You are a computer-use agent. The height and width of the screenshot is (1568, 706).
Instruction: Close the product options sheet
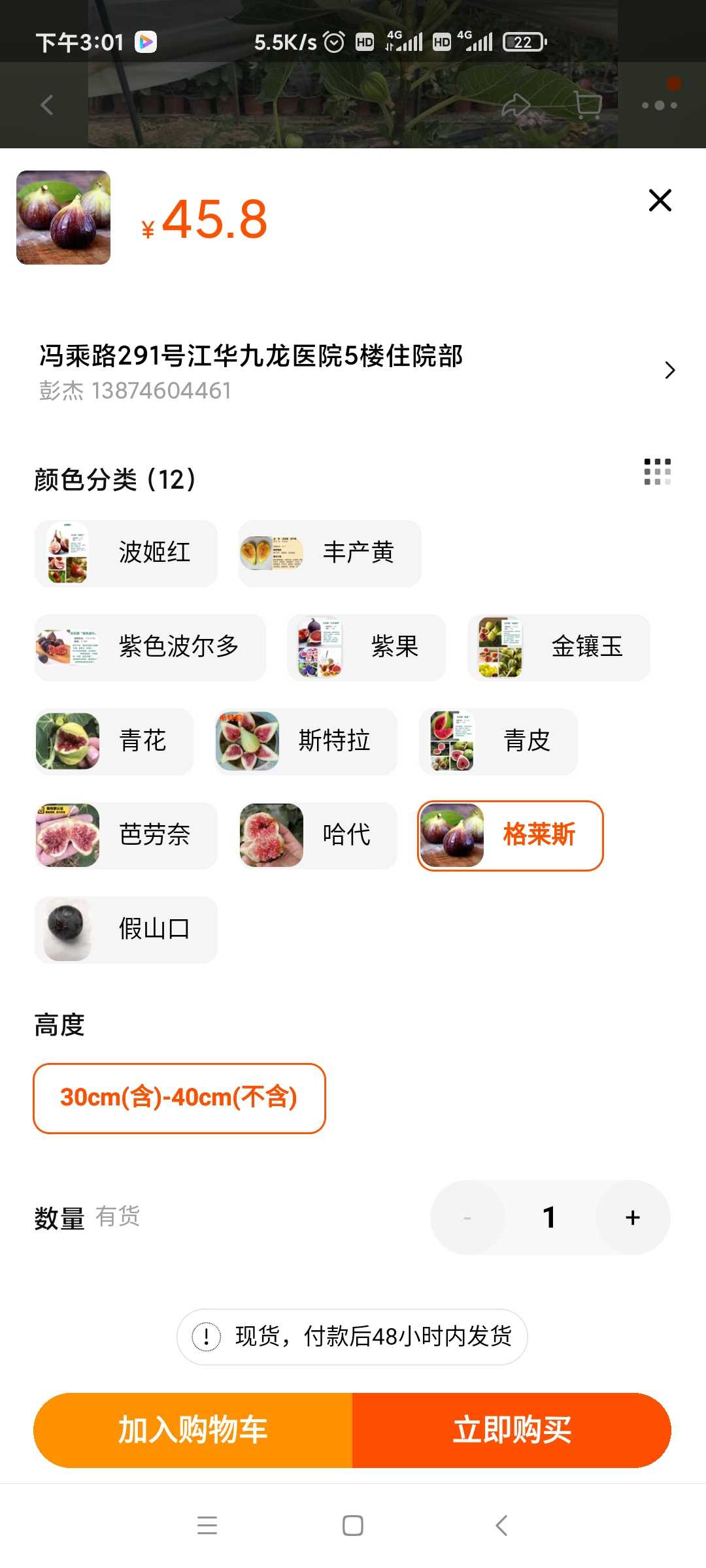pyautogui.click(x=660, y=201)
